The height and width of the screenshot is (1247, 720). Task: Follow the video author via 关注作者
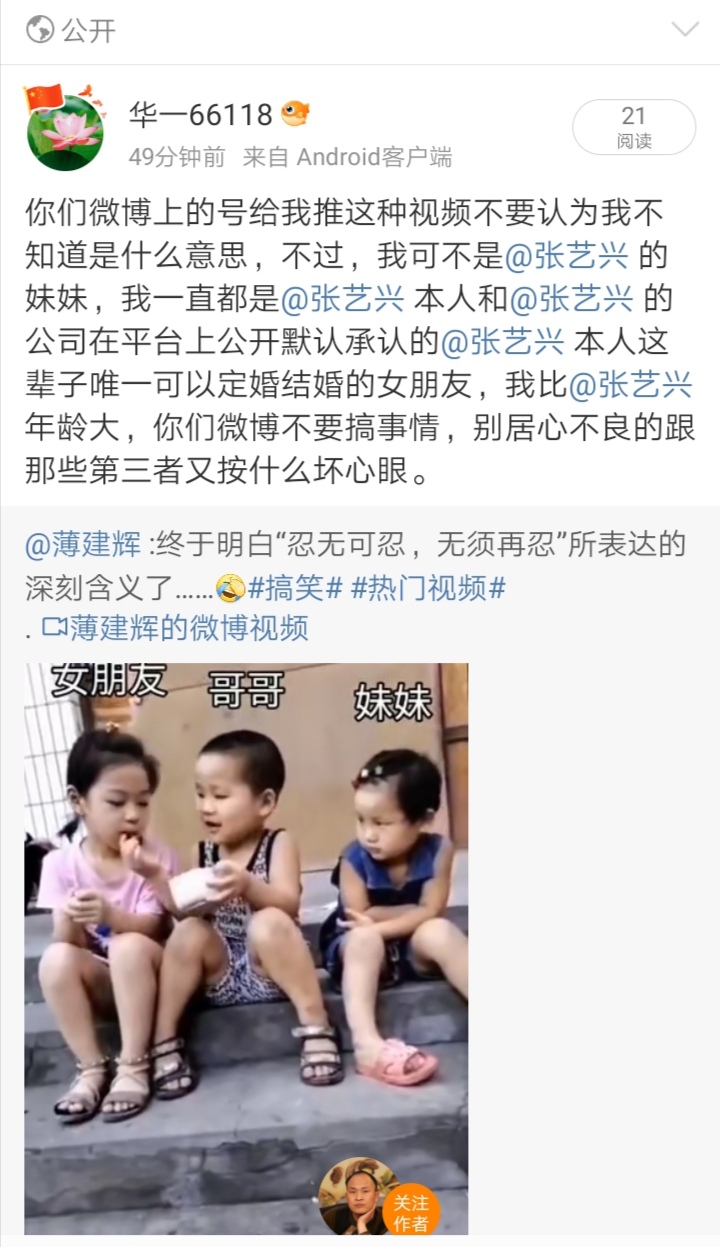click(410, 1211)
